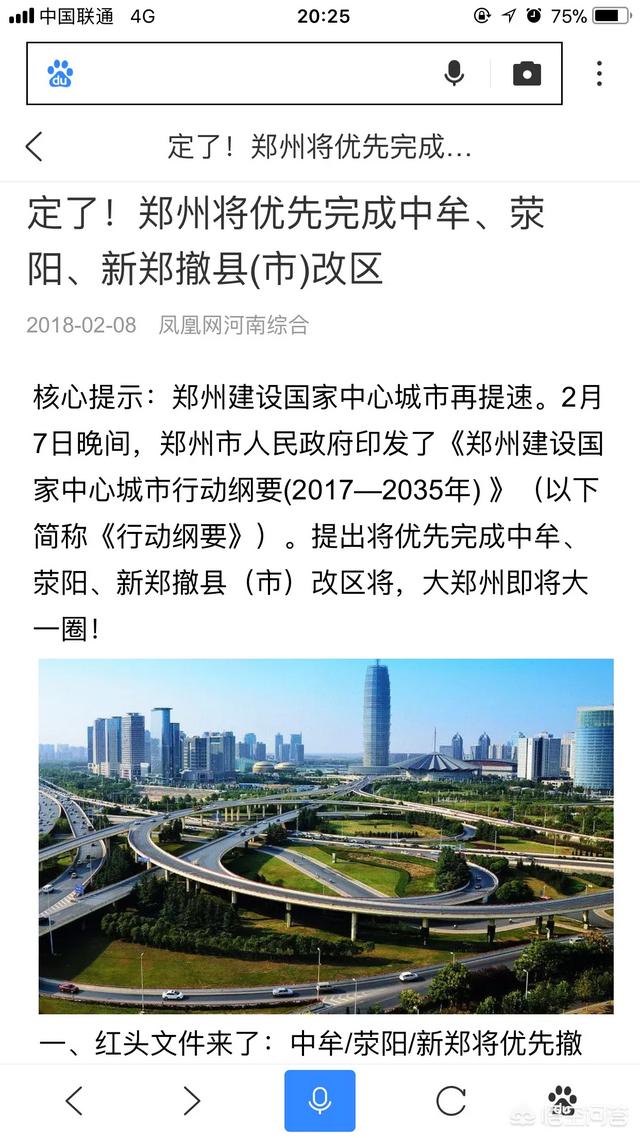The width and height of the screenshot is (640, 1138).
Task: Tap the blue voice search button
Action: click(x=319, y=1101)
